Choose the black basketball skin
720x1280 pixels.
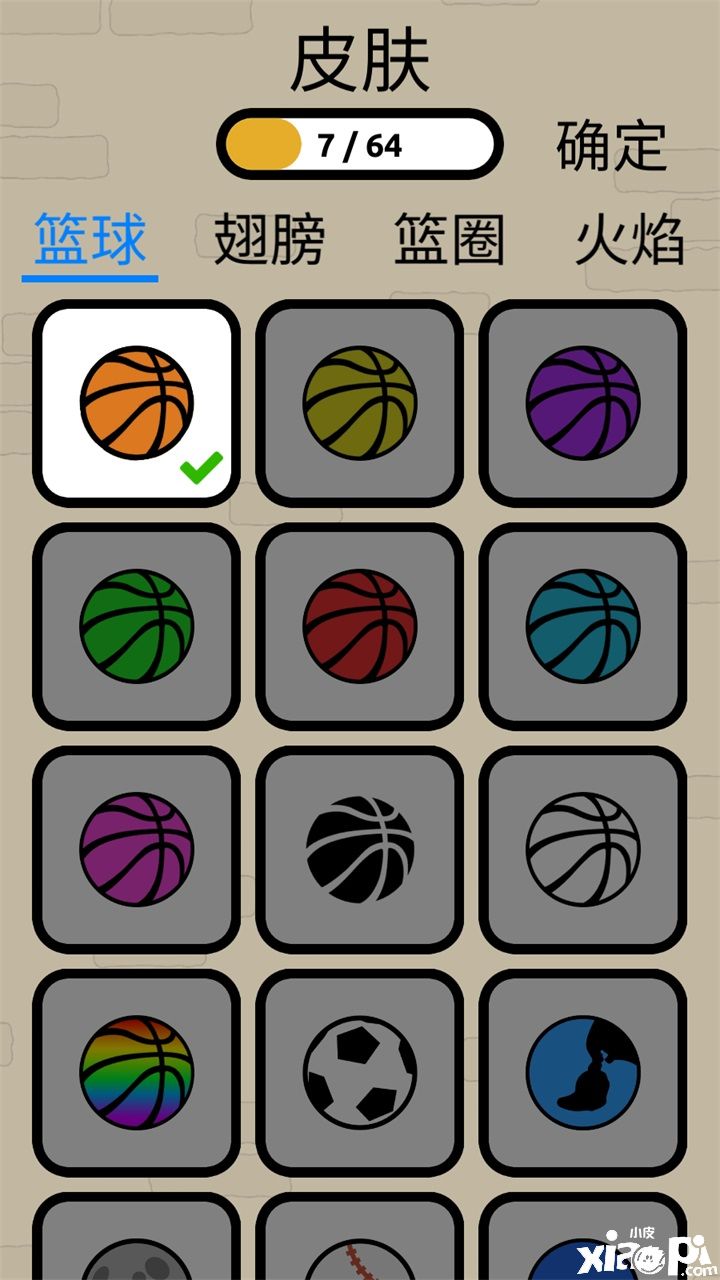click(360, 849)
